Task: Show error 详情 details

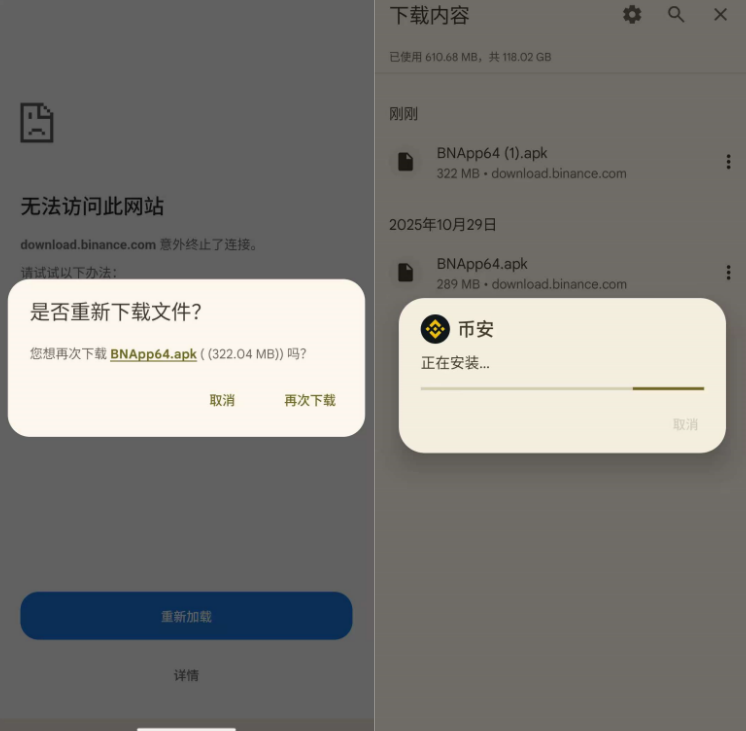Action: tap(186, 675)
